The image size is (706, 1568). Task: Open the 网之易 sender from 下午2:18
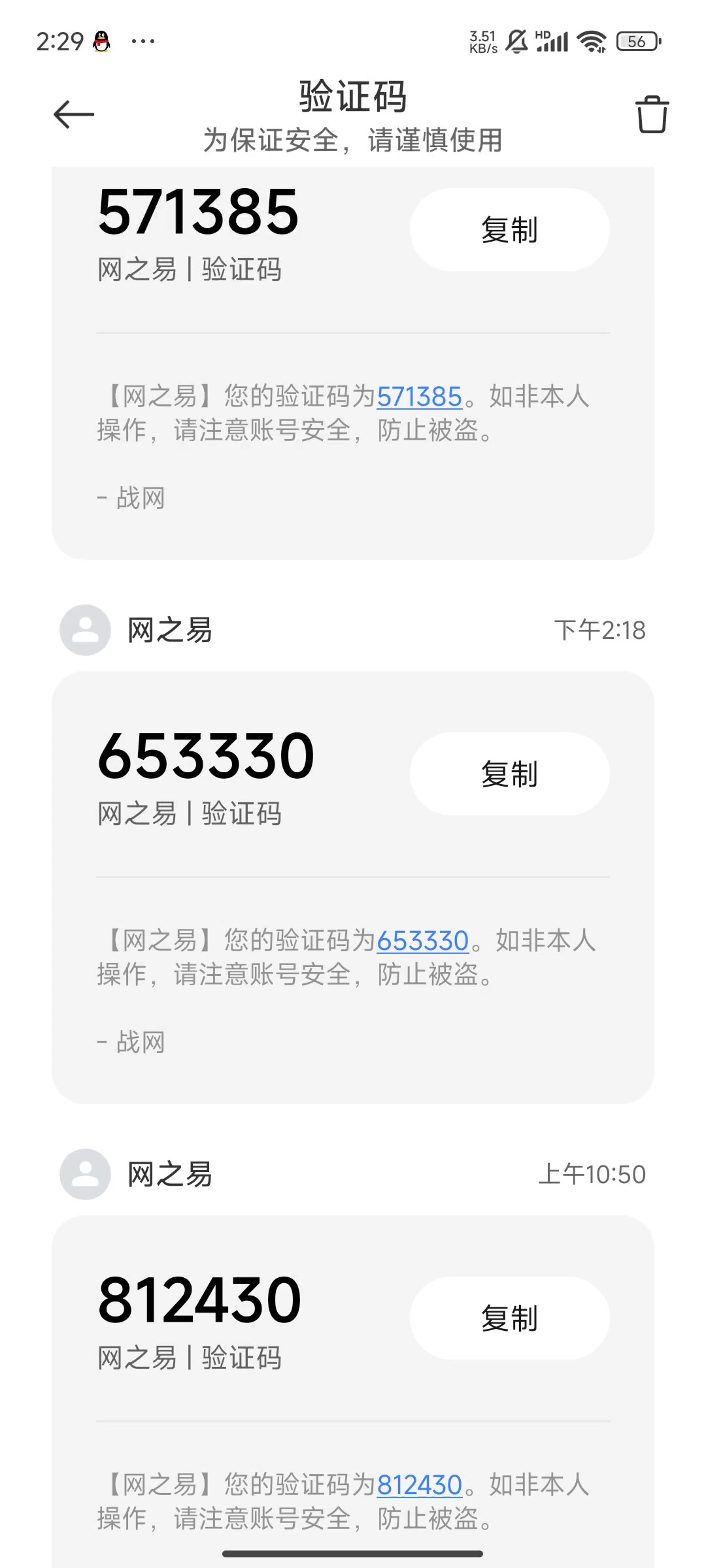coord(169,630)
